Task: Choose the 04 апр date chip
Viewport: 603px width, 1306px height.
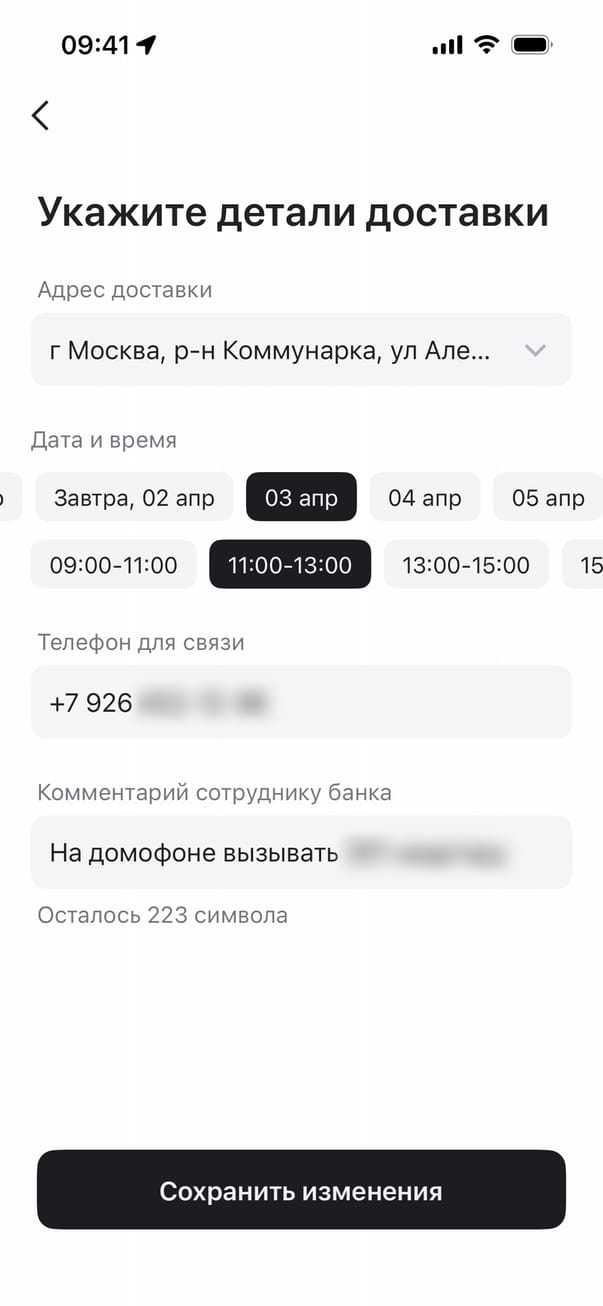Action: [425, 497]
